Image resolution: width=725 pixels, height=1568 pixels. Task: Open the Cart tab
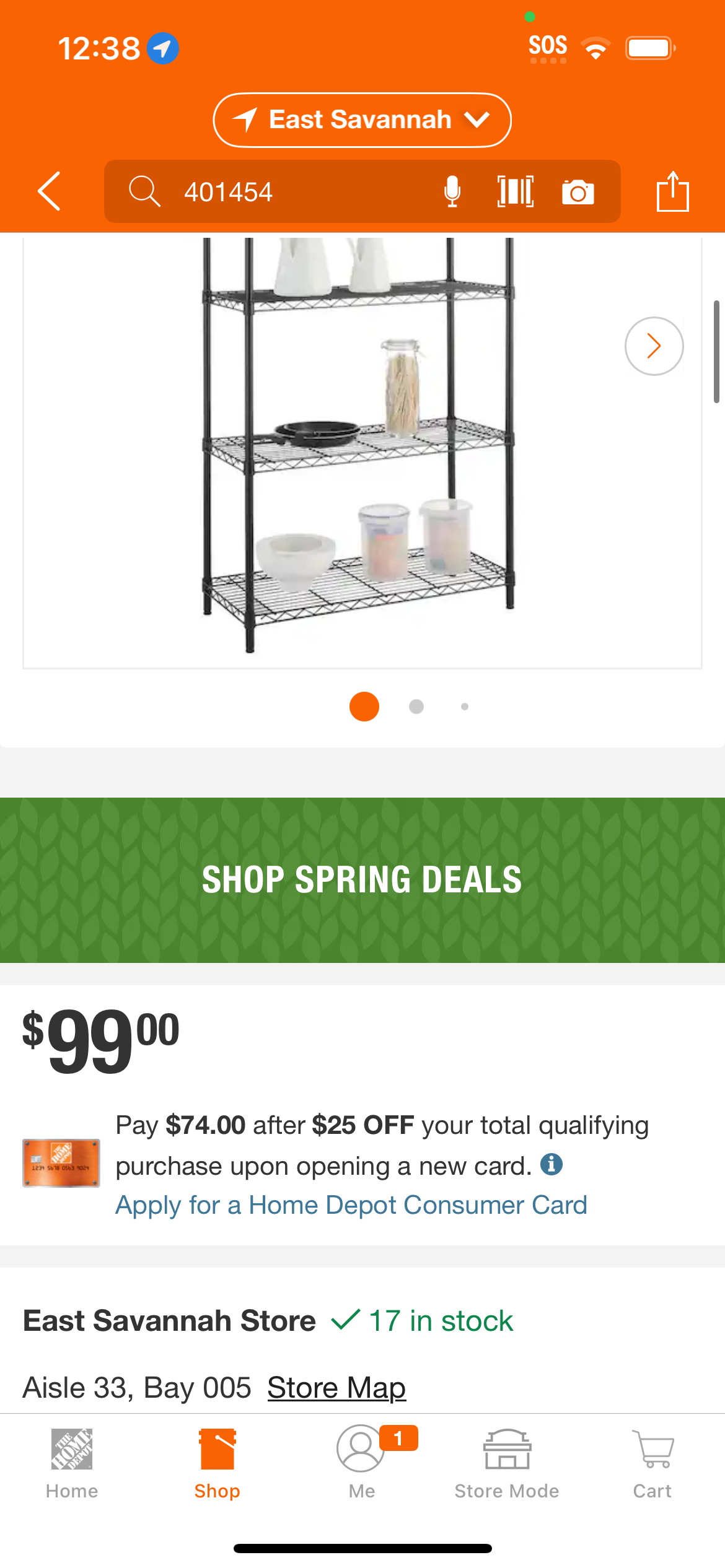(x=652, y=1464)
